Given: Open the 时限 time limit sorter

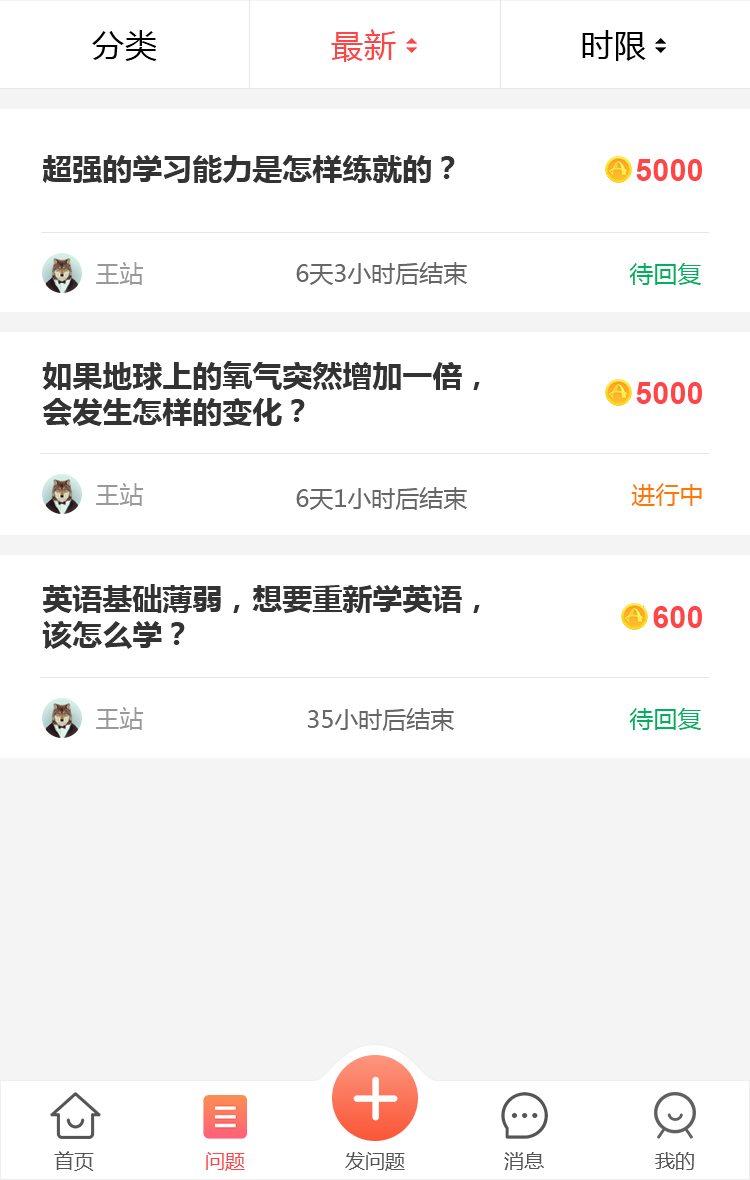Looking at the screenshot, I should click(623, 46).
